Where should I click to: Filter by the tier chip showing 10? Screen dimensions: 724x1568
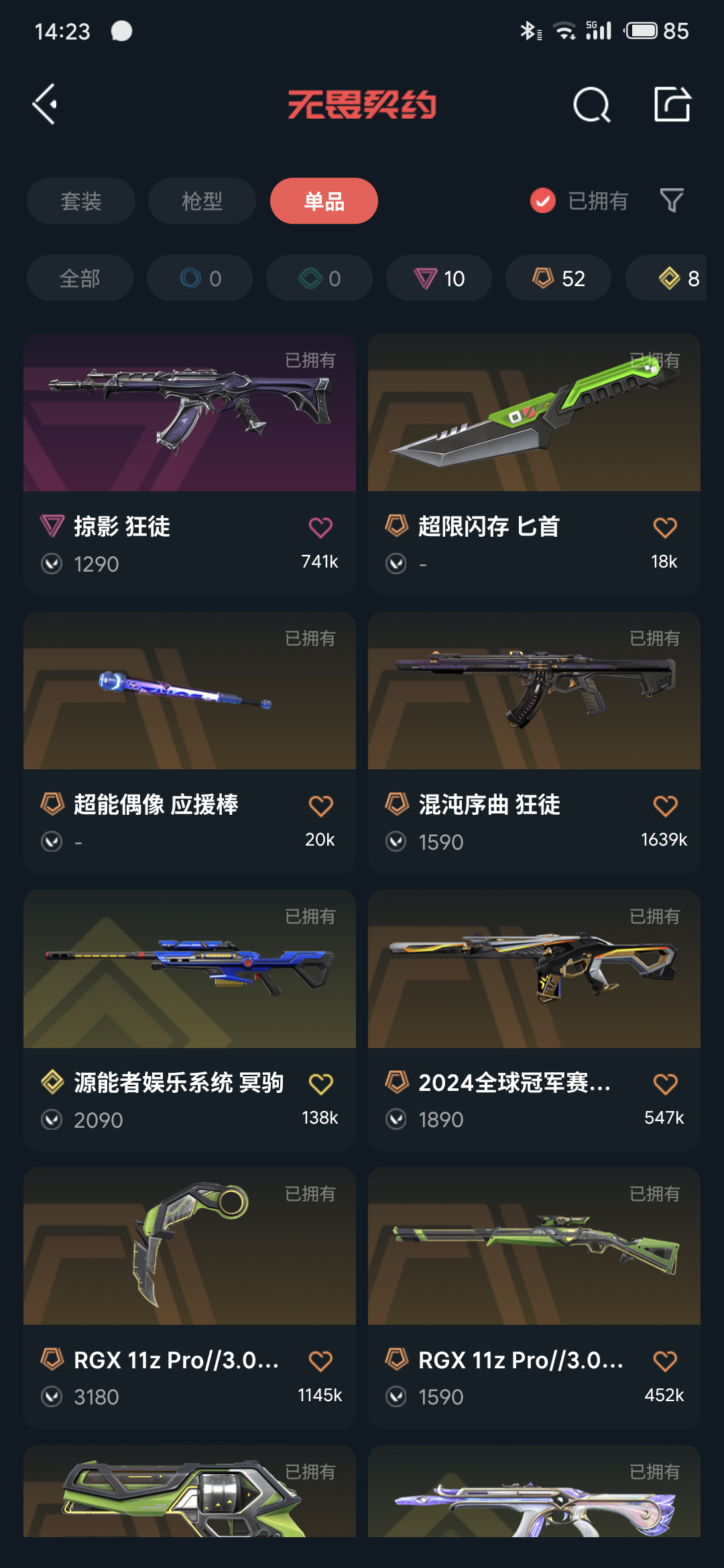pyautogui.click(x=439, y=278)
